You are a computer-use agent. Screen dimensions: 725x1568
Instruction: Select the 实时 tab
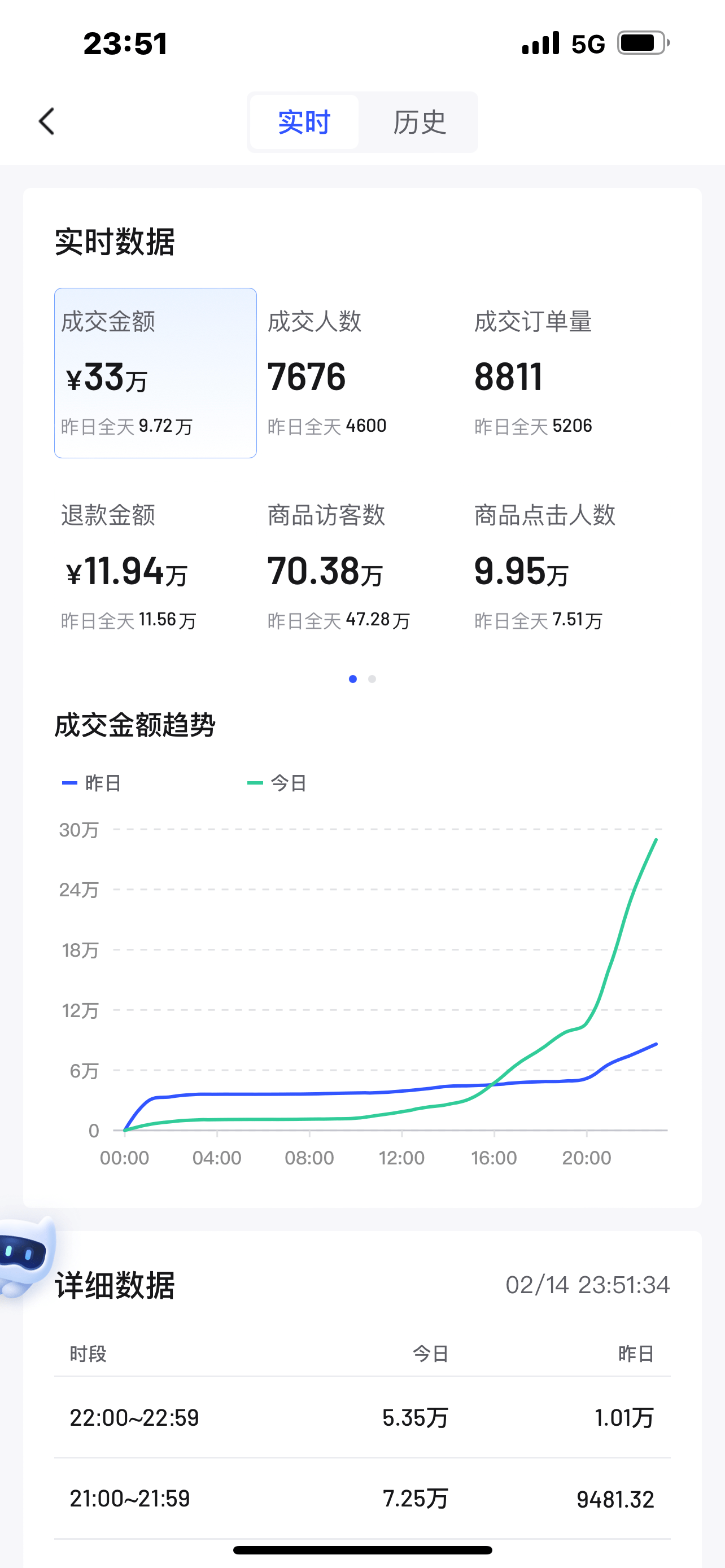(304, 122)
